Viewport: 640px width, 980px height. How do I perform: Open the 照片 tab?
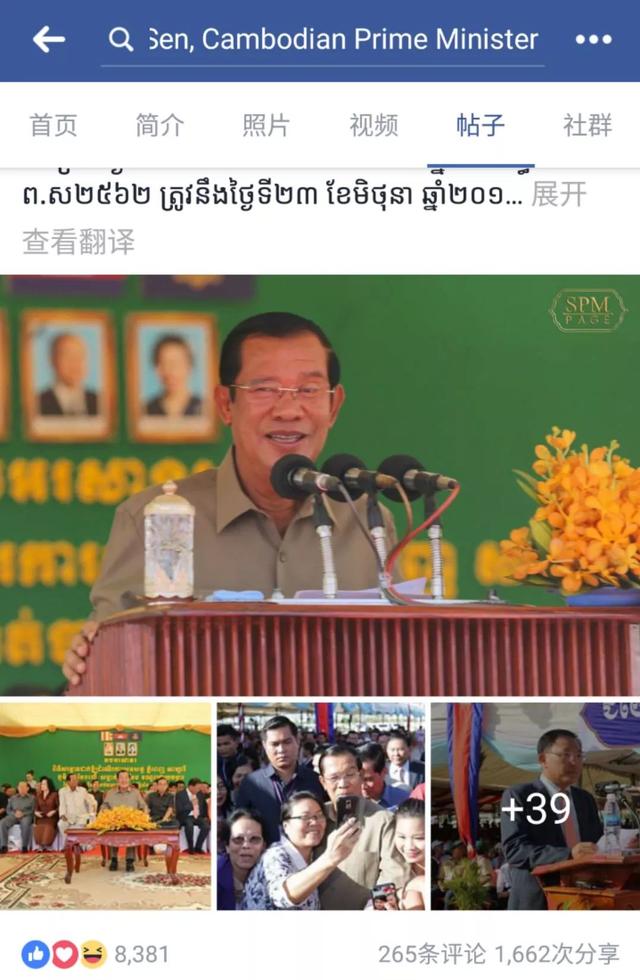pyautogui.click(x=266, y=125)
